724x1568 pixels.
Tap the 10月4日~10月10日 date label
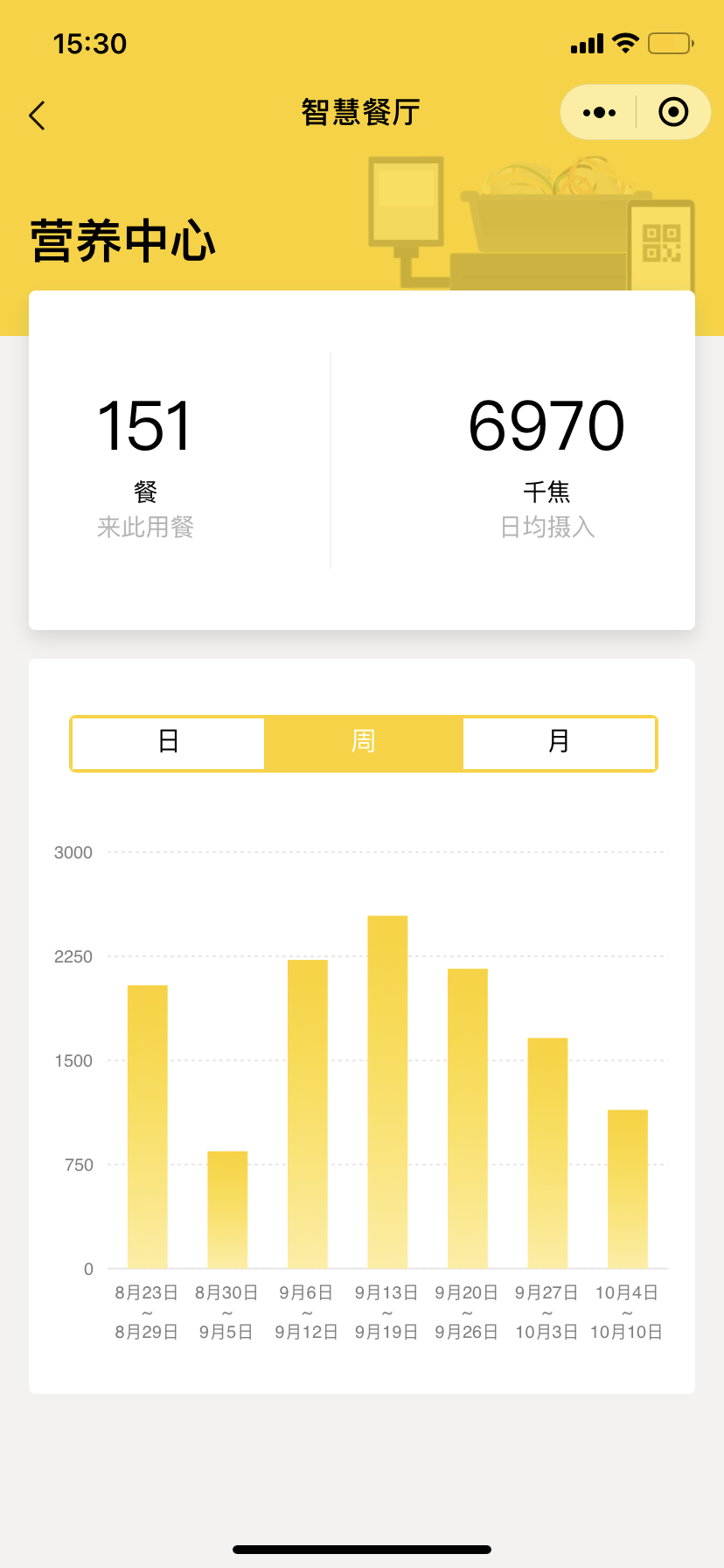point(626,1311)
